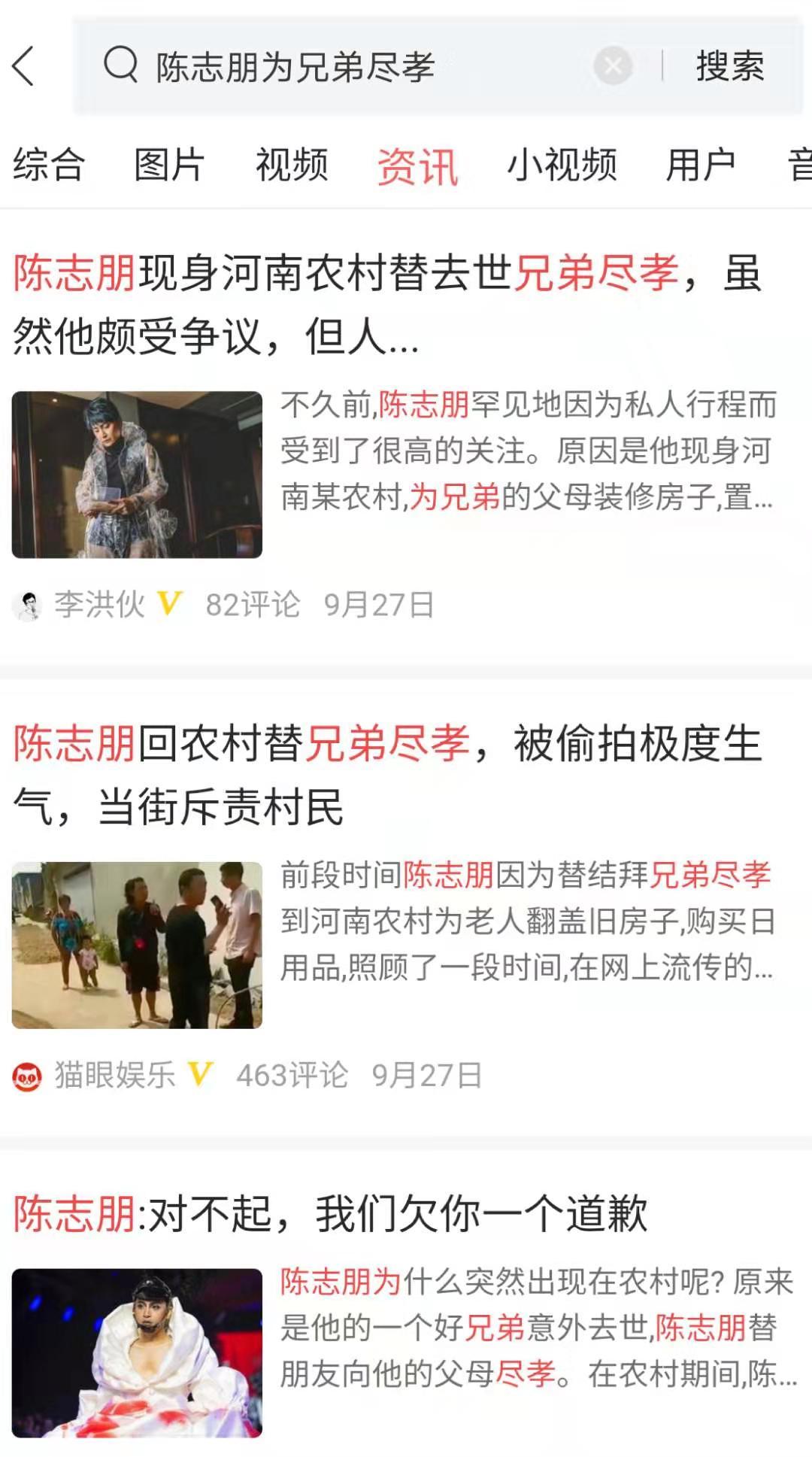Image resolution: width=812 pixels, height=1457 pixels.
Task: Tap the X to clear the search query
Action: pyautogui.click(x=613, y=66)
